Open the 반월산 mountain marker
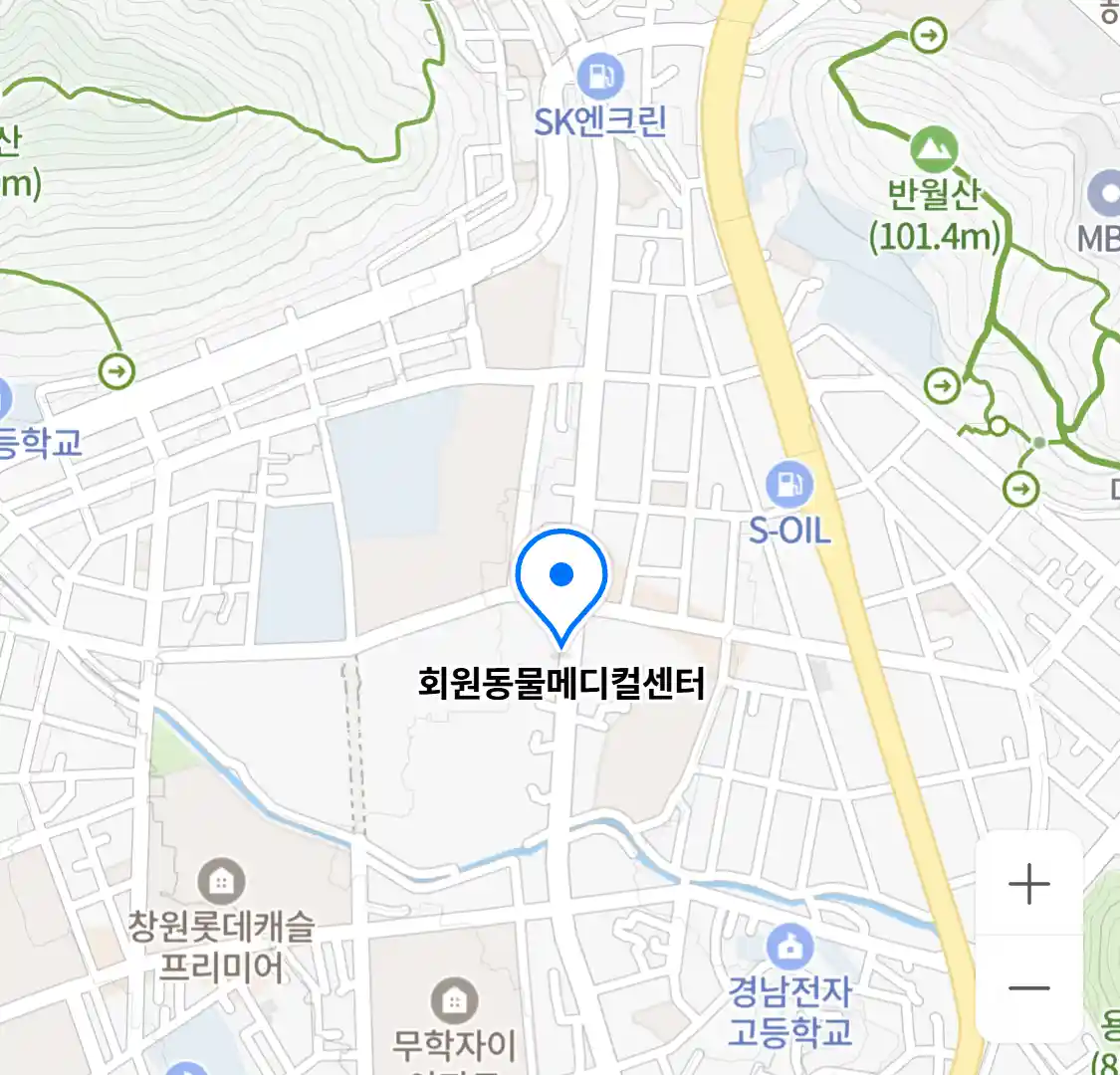 pyautogui.click(x=934, y=150)
